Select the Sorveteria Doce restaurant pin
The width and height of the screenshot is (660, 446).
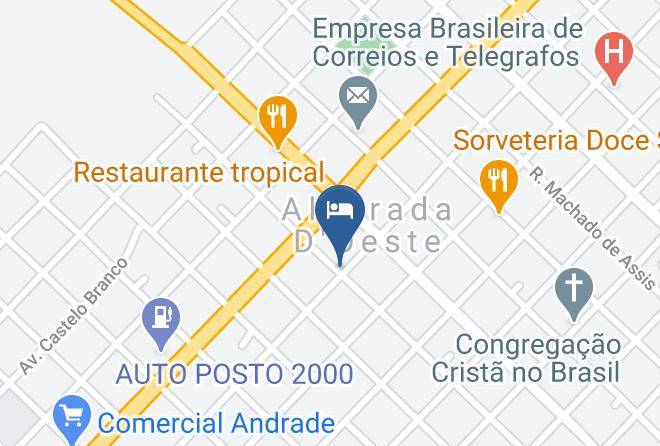tap(497, 181)
